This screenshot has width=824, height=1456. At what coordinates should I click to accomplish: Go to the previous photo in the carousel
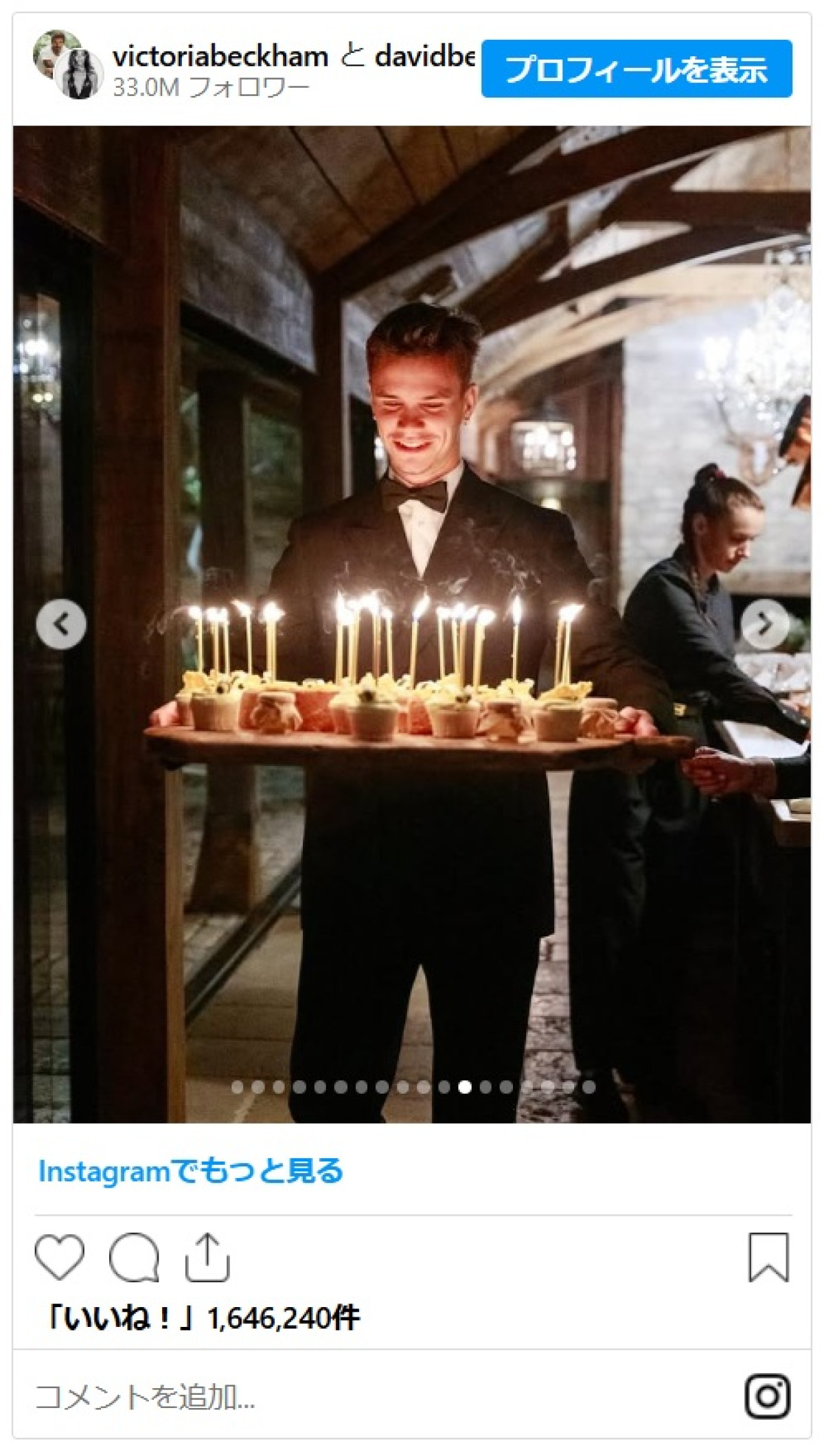(61, 624)
